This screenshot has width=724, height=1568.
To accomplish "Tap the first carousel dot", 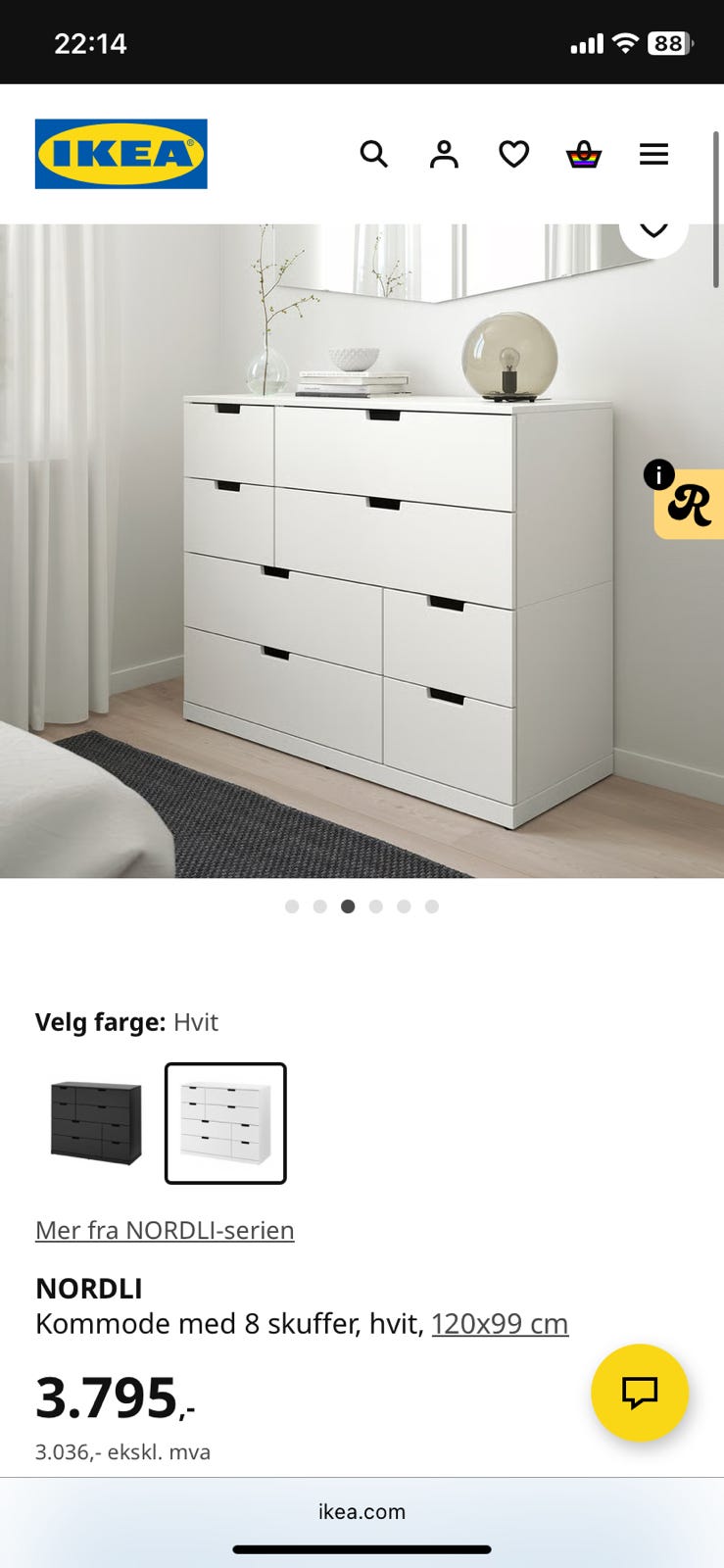I will coord(292,906).
